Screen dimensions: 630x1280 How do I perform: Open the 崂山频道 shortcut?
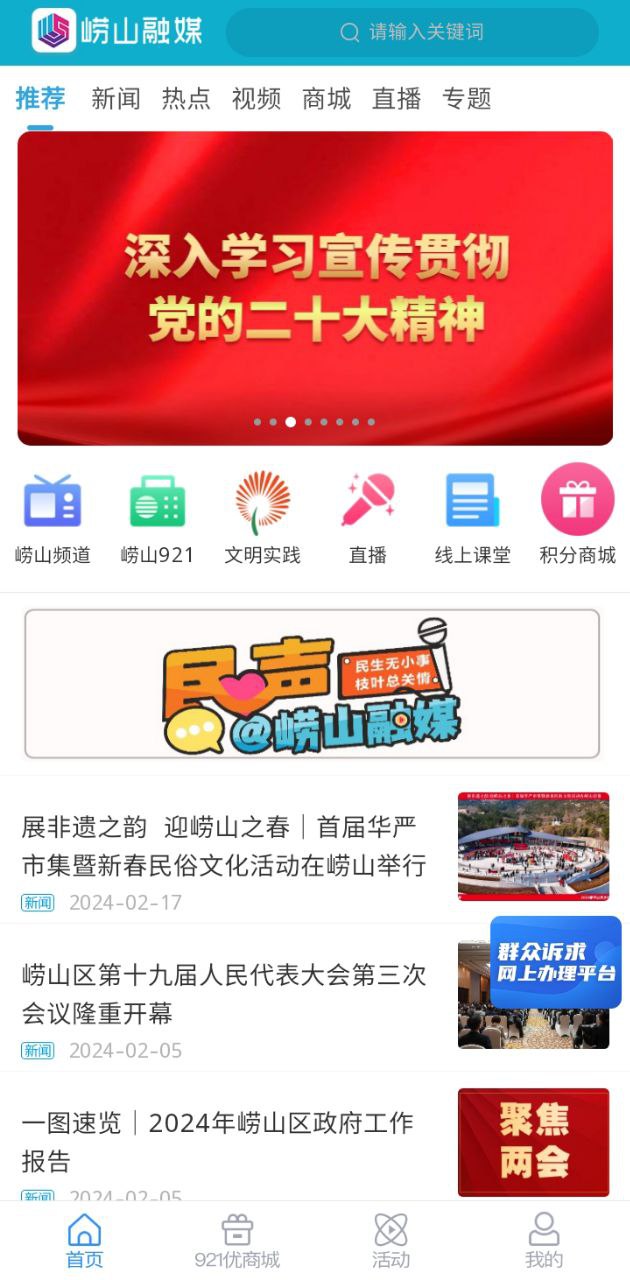coord(53,518)
